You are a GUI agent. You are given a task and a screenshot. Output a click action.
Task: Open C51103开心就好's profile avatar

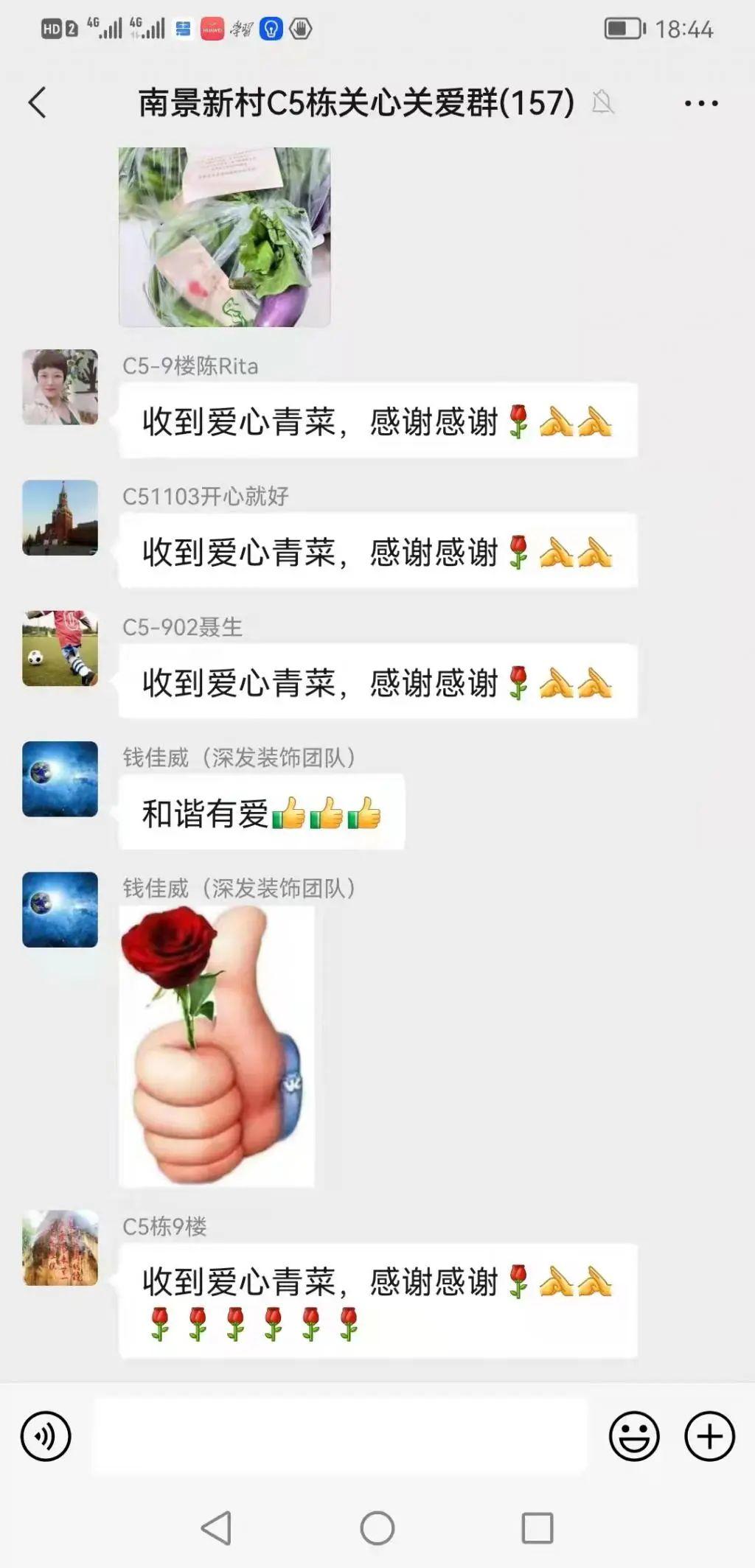click(x=60, y=517)
